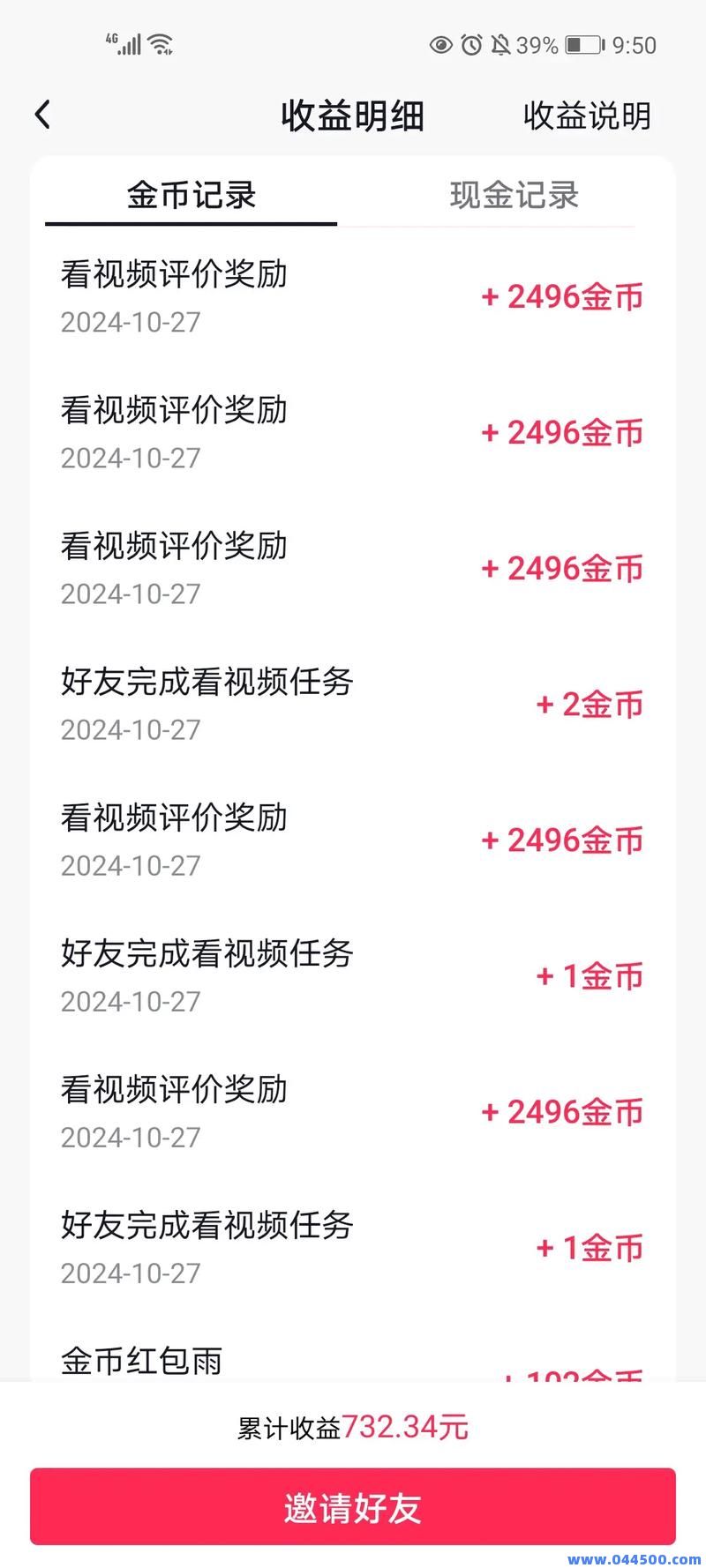Image resolution: width=706 pixels, height=1568 pixels.
Task: Select the 金币记录 tab
Action: click(189, 196)
